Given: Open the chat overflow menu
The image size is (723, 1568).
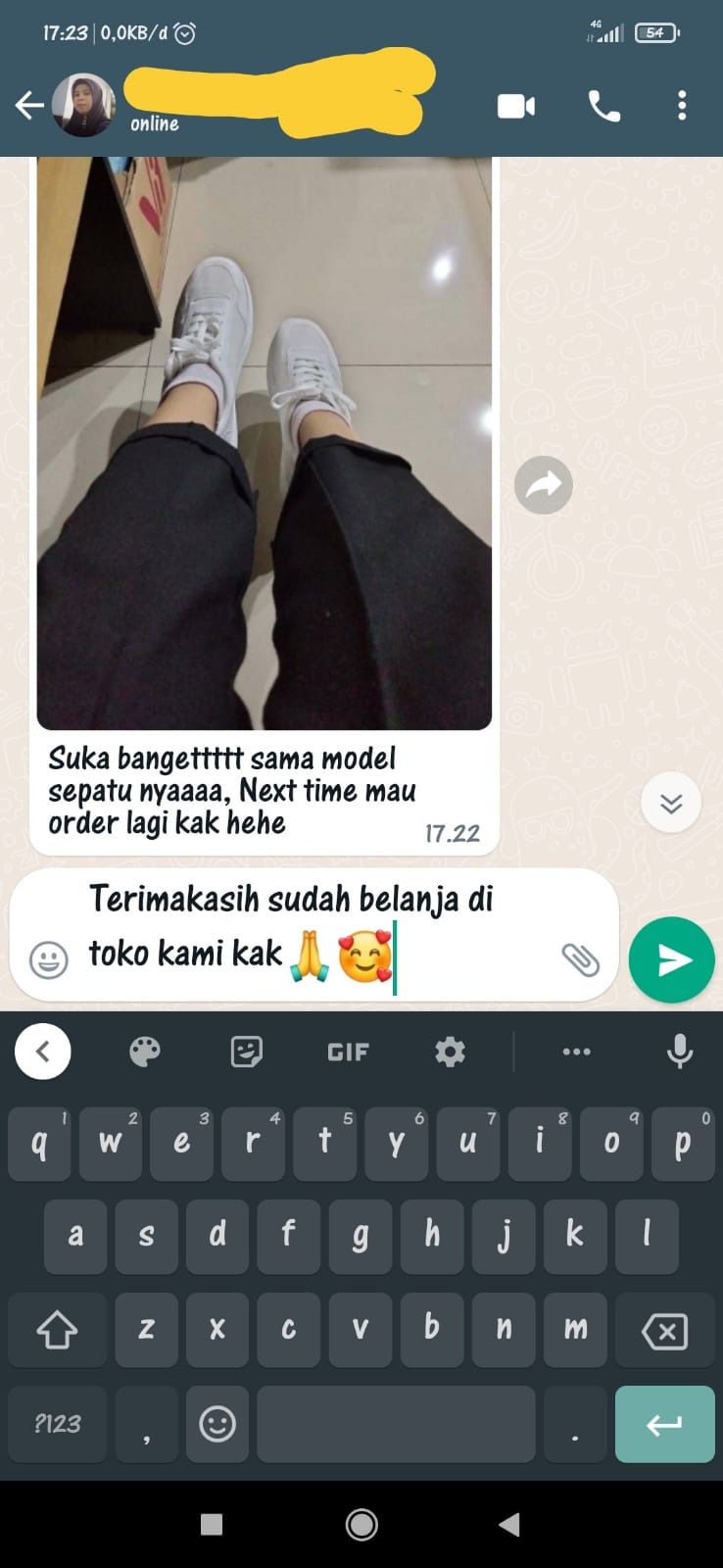Looking at the screenshot, I should click(x=682, y=106).
